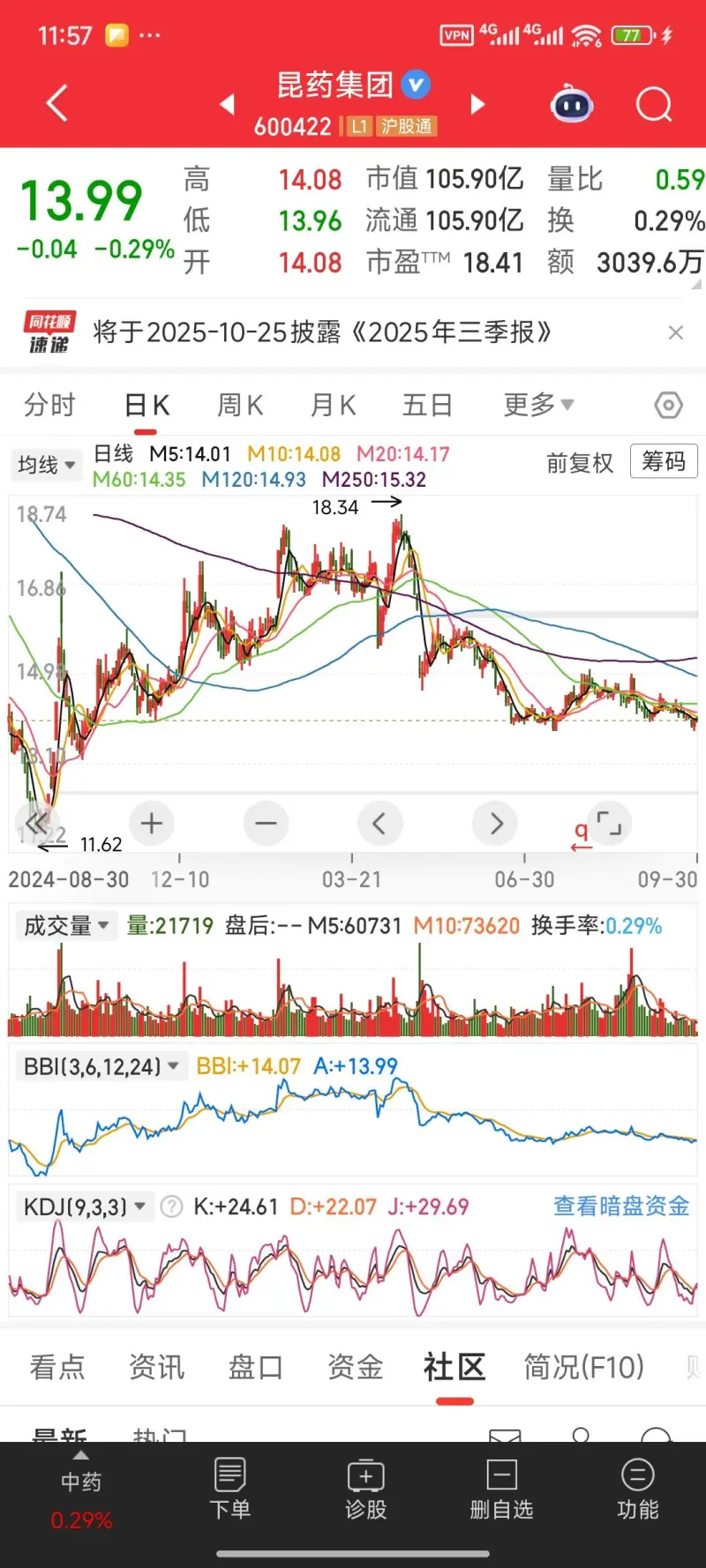
Task: Select the 月K chart tab
Action: point(333,405)
